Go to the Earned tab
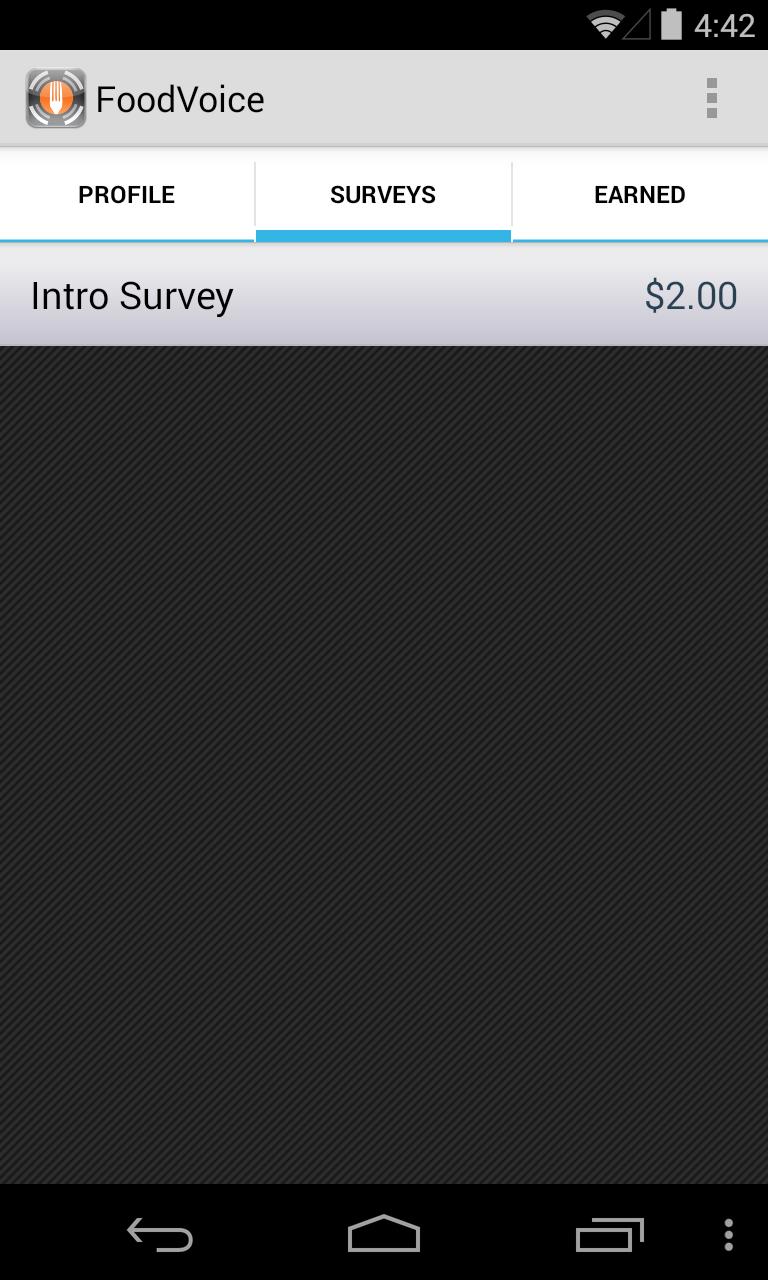This screenshot has width=768, height=1280. 640,195
